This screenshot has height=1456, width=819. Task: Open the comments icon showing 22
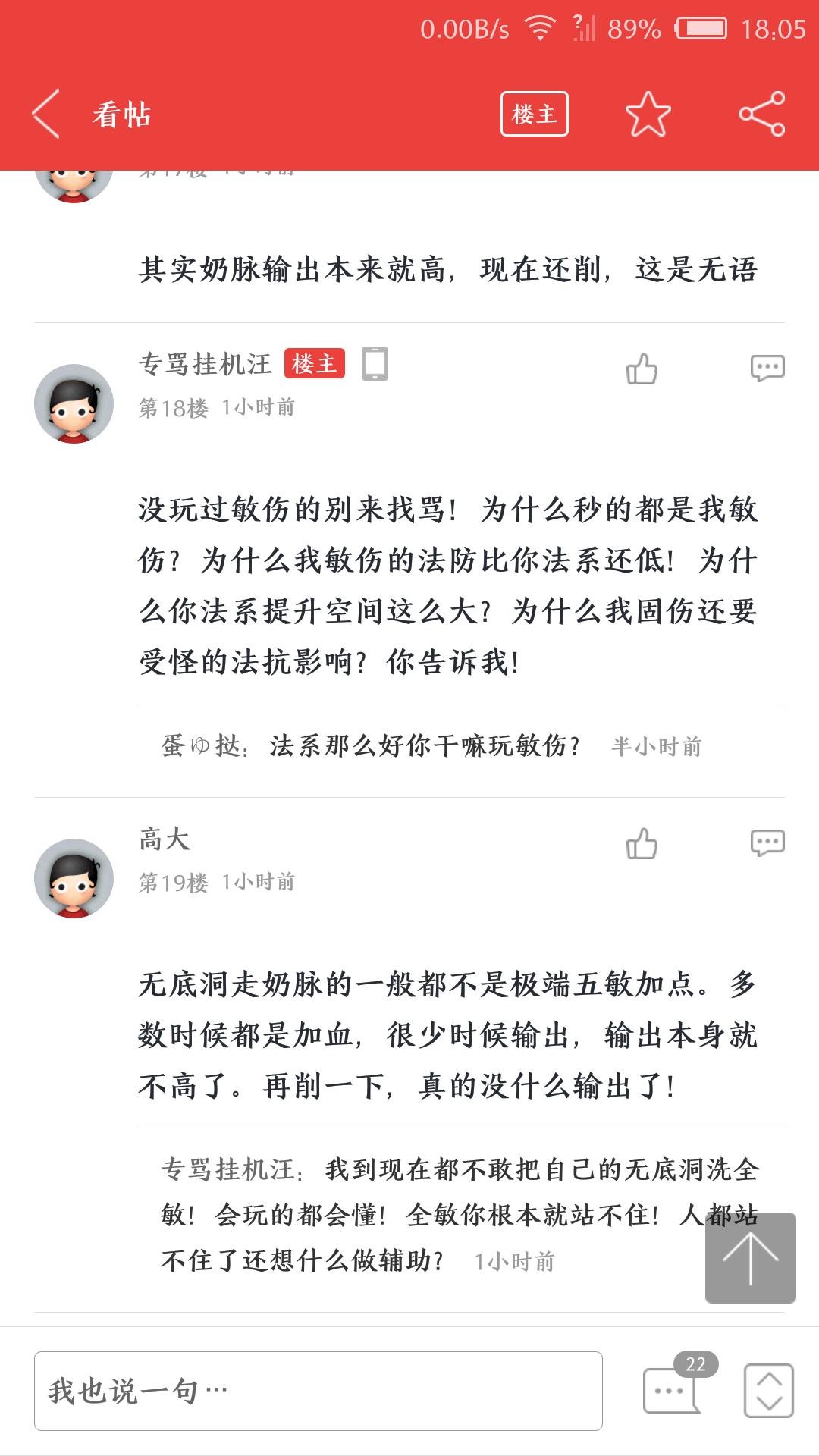click(672, 1389)
